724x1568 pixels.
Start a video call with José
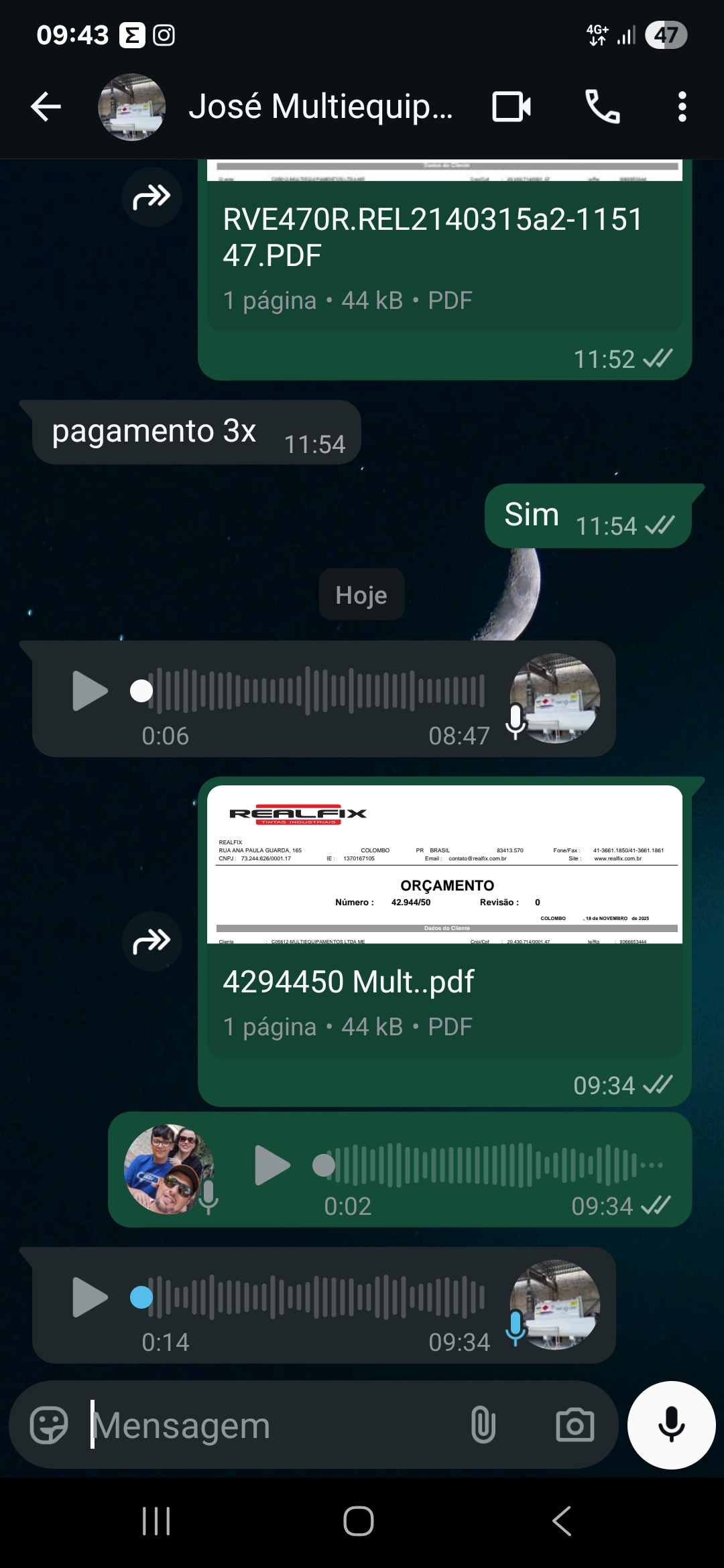tap(511, 107)
